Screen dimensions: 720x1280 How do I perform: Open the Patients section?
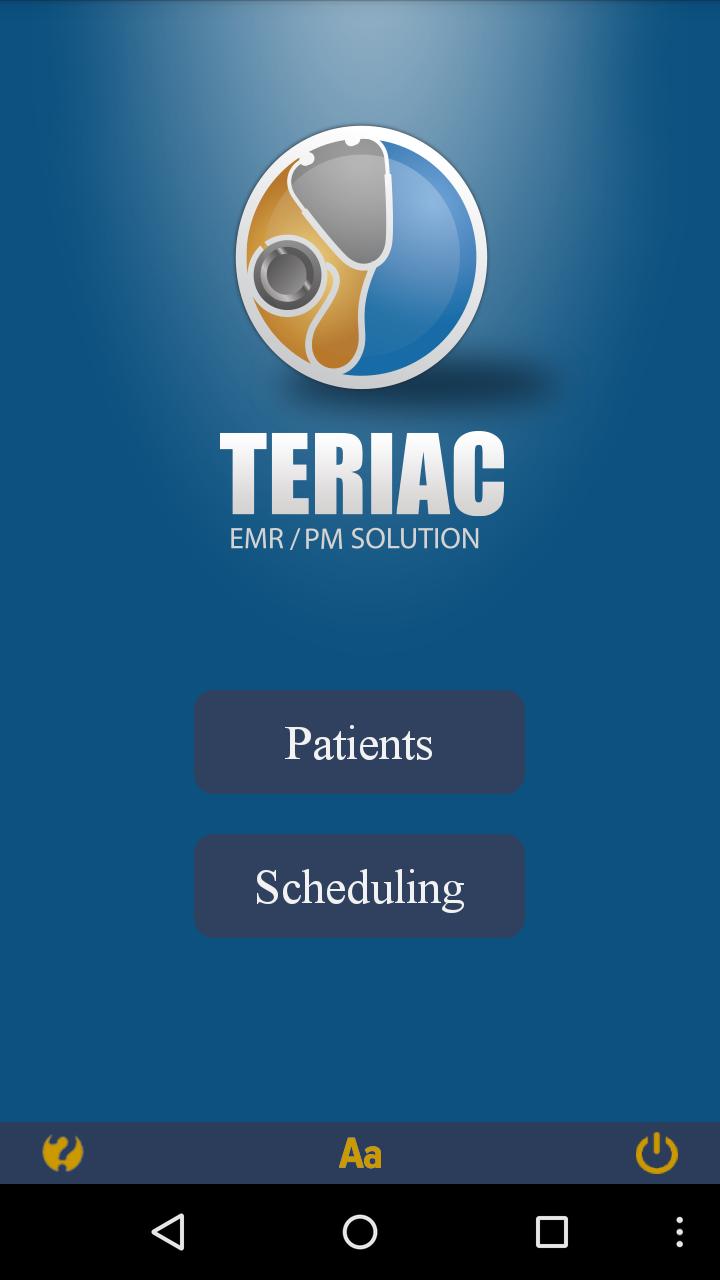tap(359, 742)
